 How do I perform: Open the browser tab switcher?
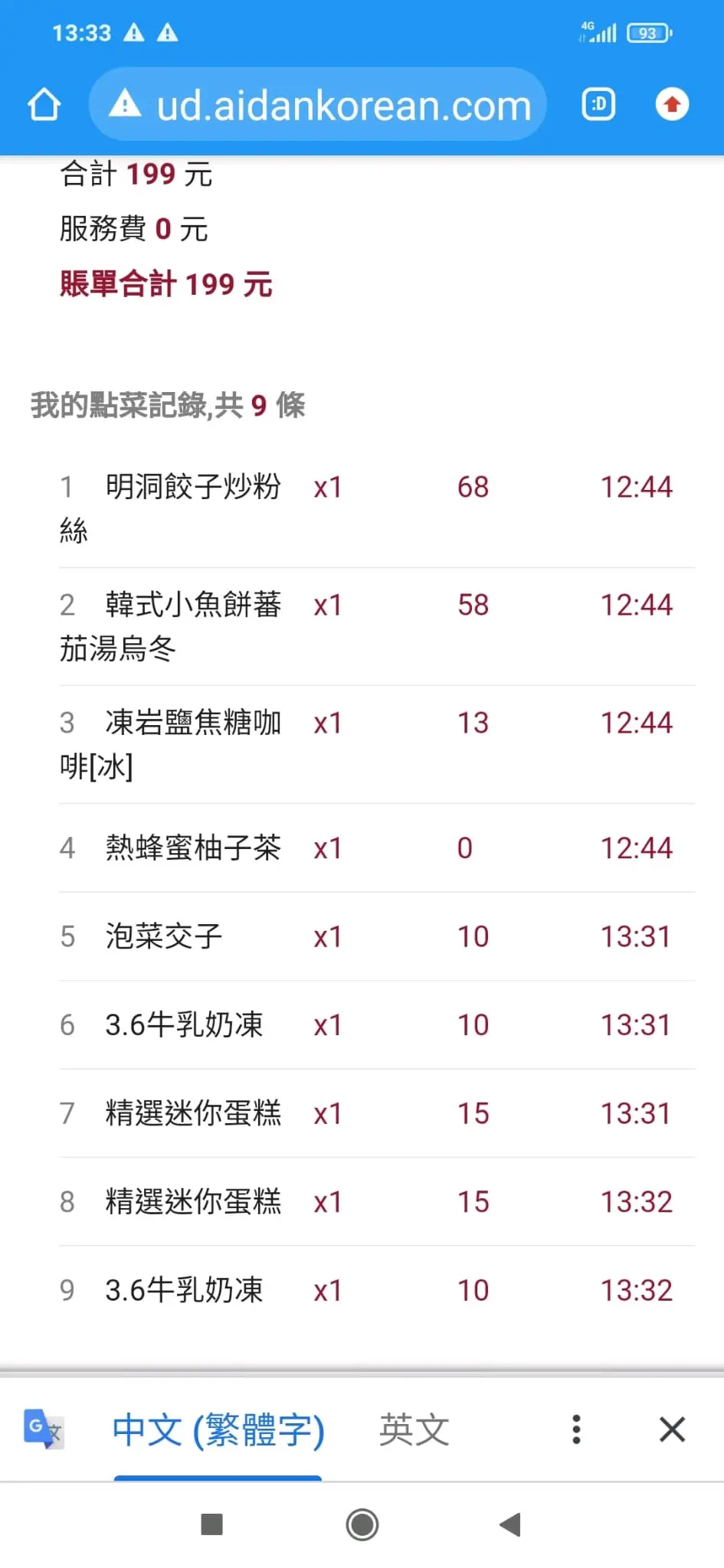pyautogui.click(x=598, y=105)
